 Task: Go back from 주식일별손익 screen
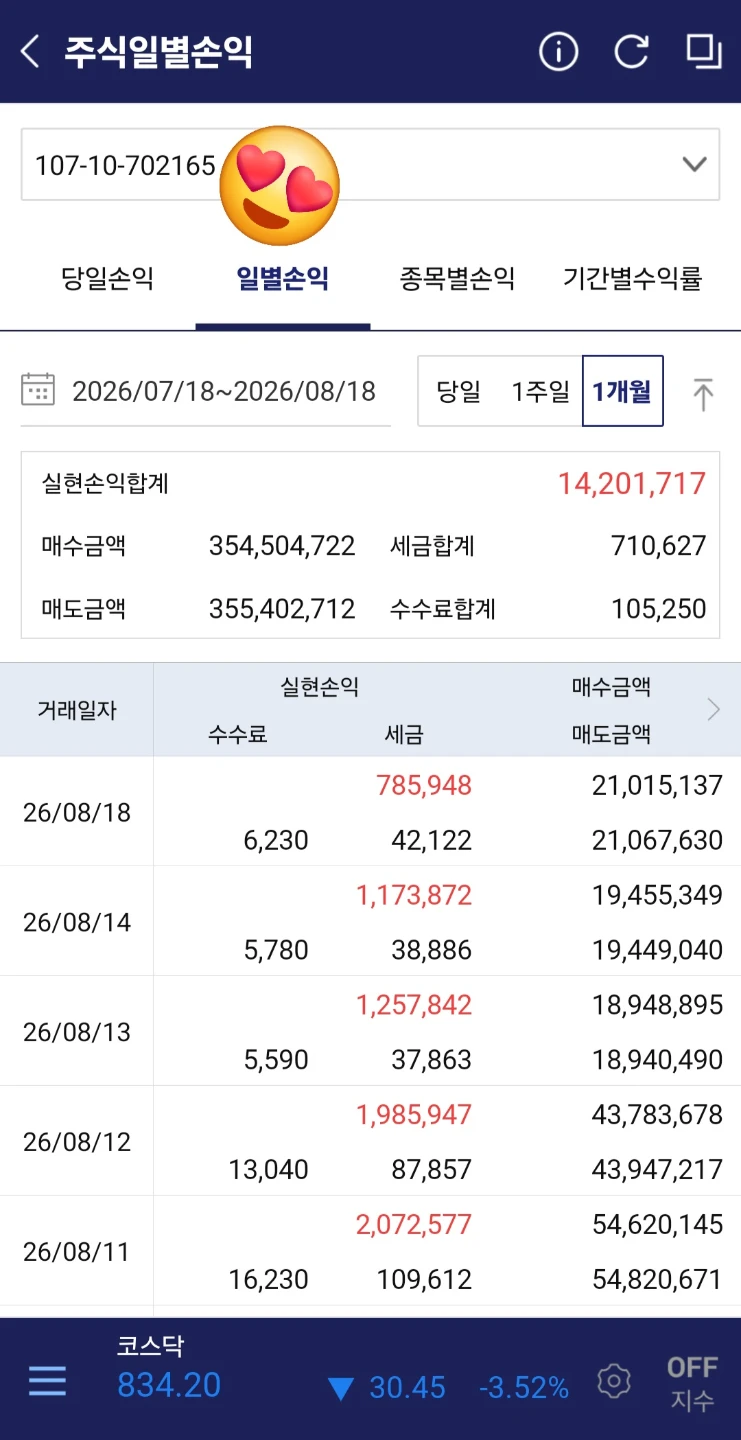point(30,52)
